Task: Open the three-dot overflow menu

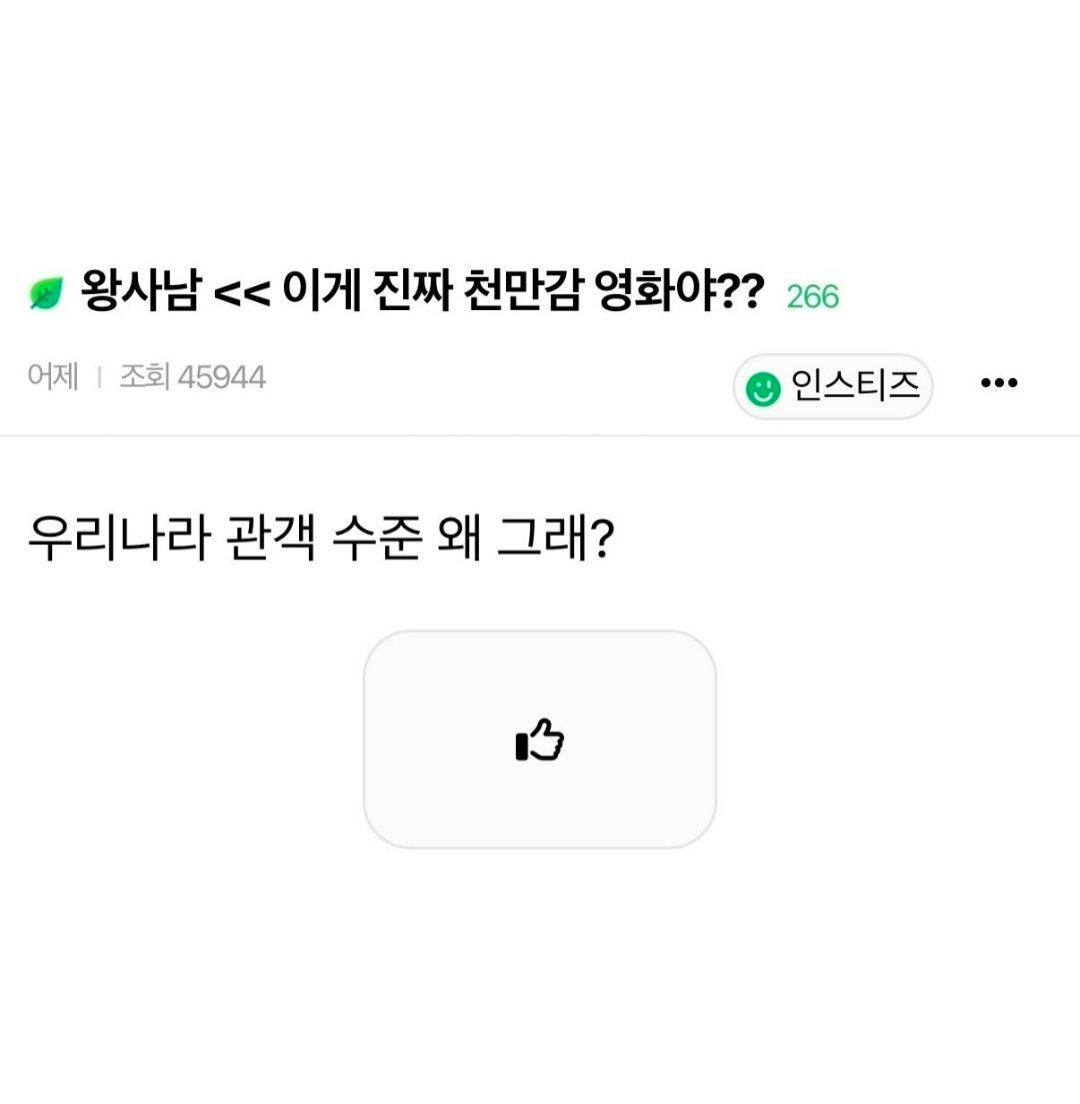Action: coord(998,383)
